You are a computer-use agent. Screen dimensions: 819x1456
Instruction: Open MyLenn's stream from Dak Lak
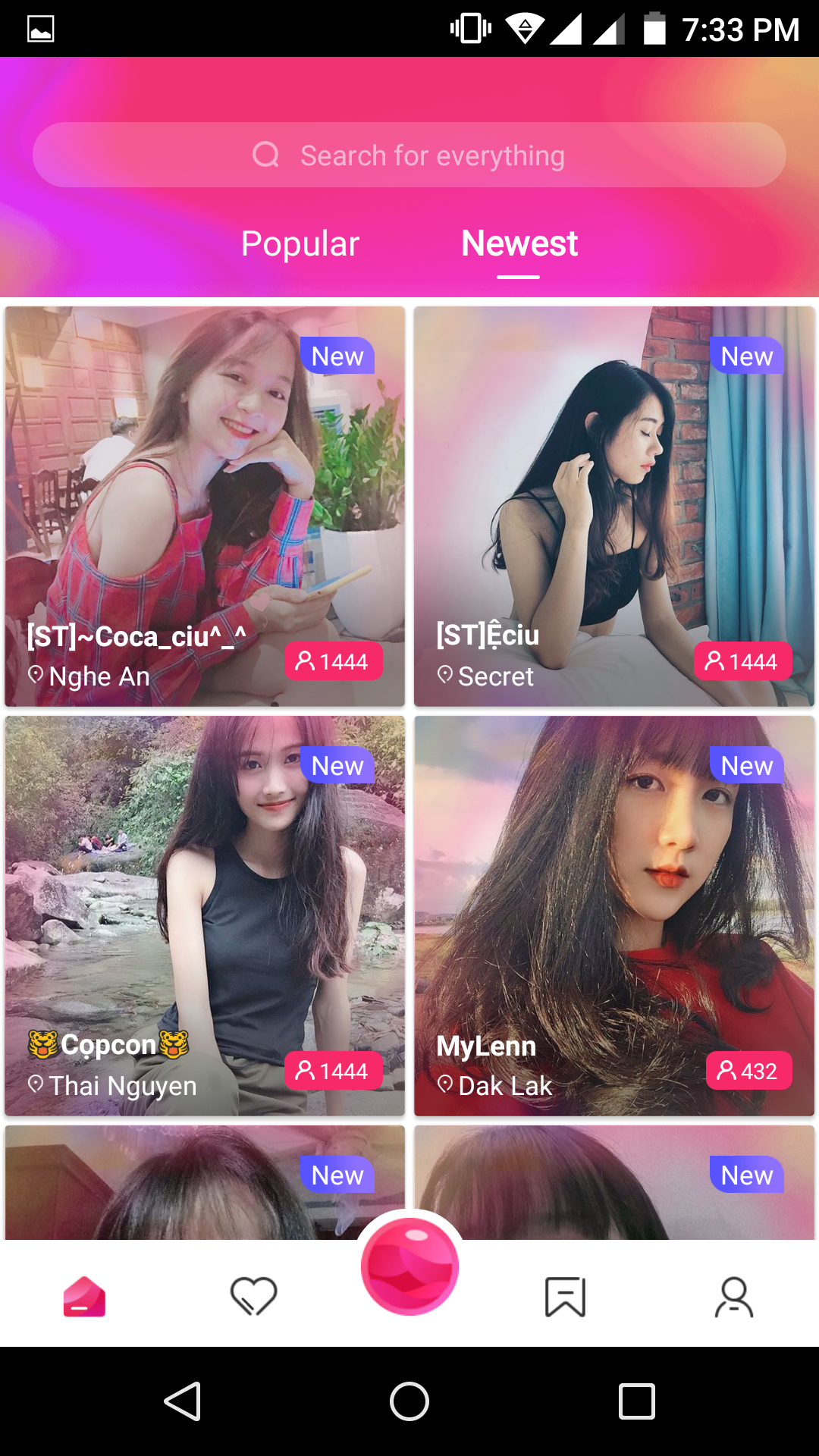pos(614,915)
